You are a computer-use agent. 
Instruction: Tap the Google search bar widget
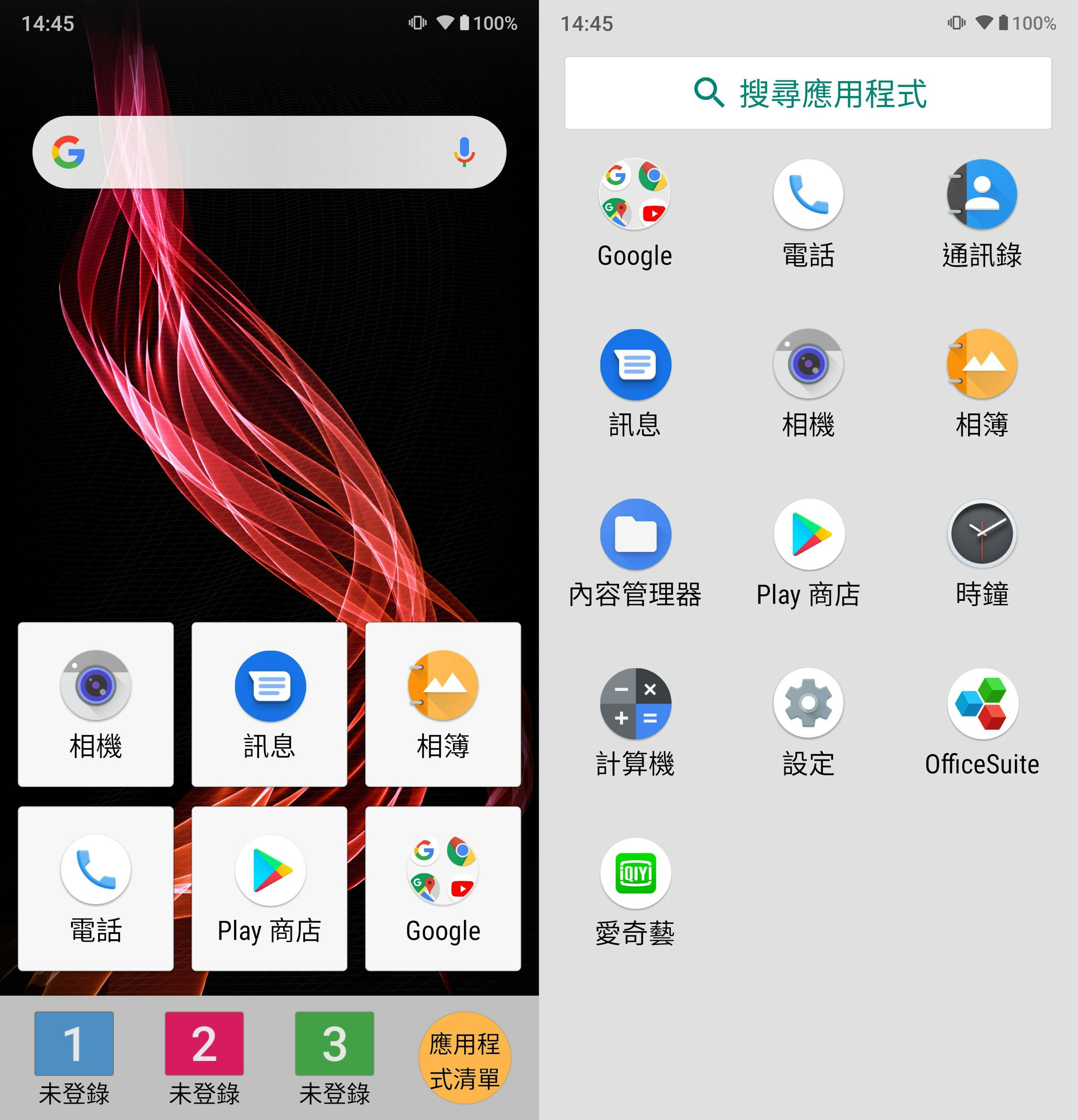click(257, 152)
